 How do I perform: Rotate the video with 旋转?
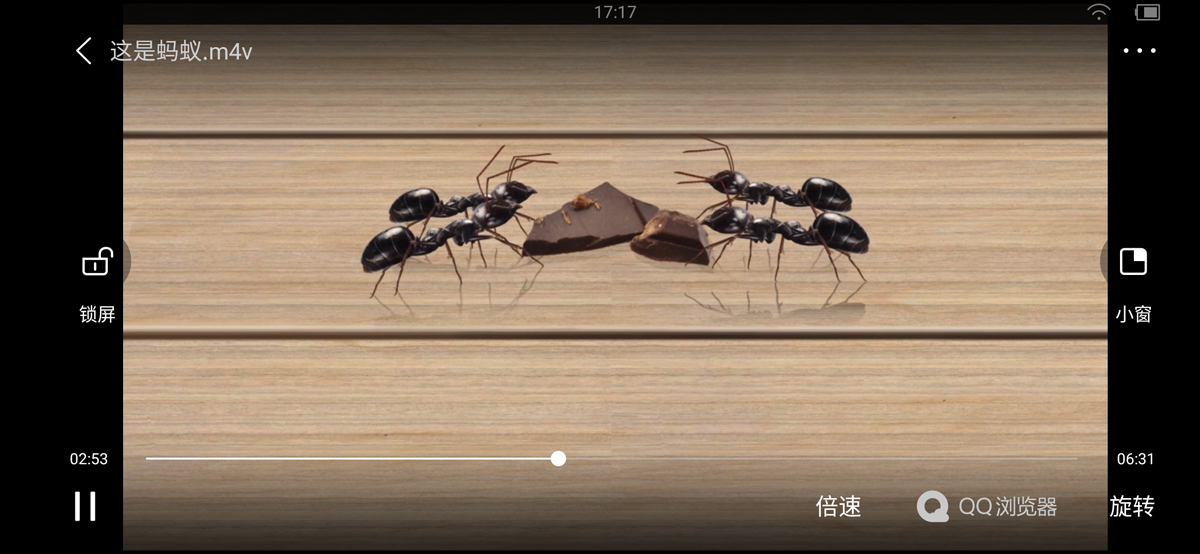[1131, 507]
